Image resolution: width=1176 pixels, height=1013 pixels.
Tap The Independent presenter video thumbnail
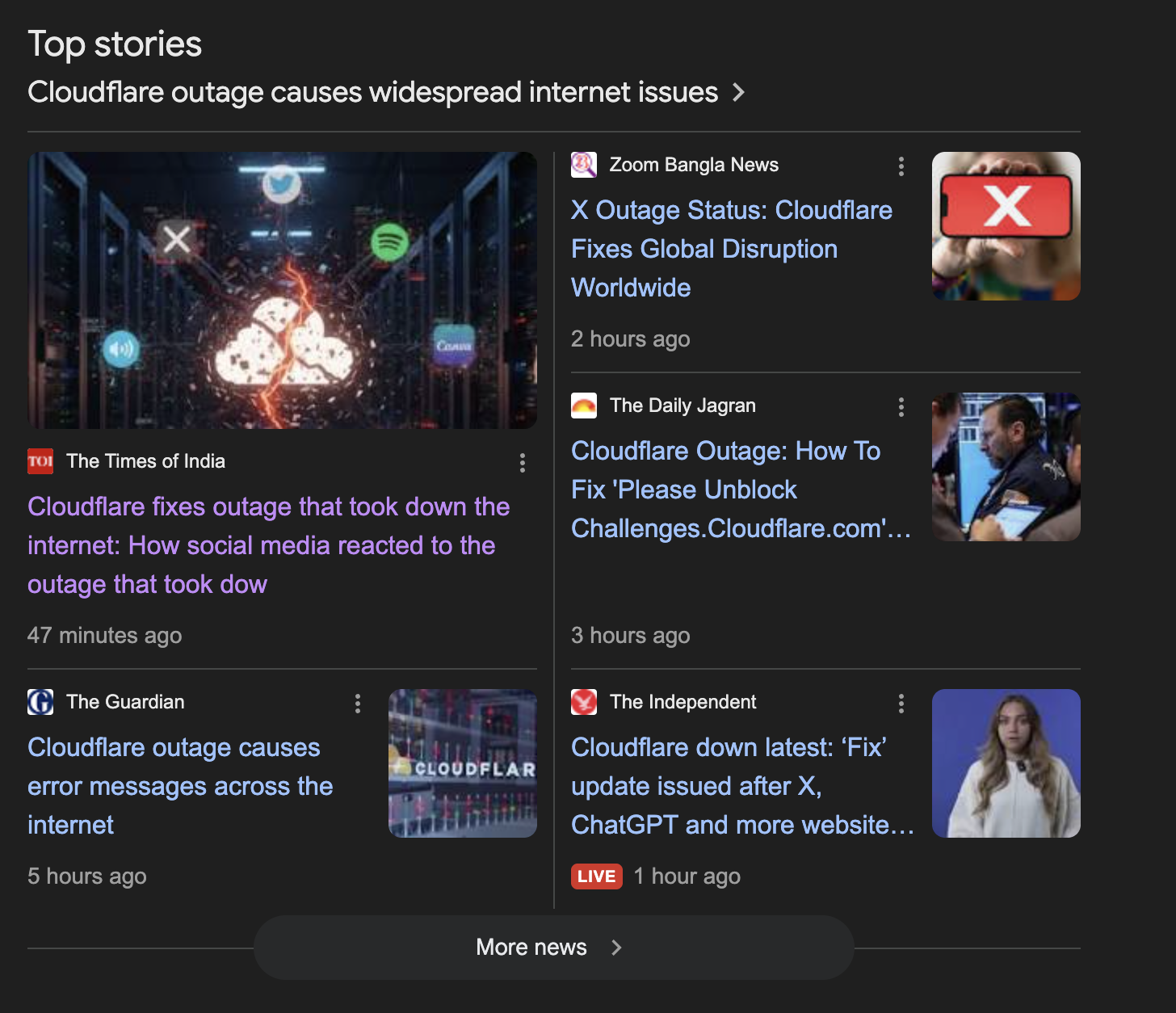1006,763
